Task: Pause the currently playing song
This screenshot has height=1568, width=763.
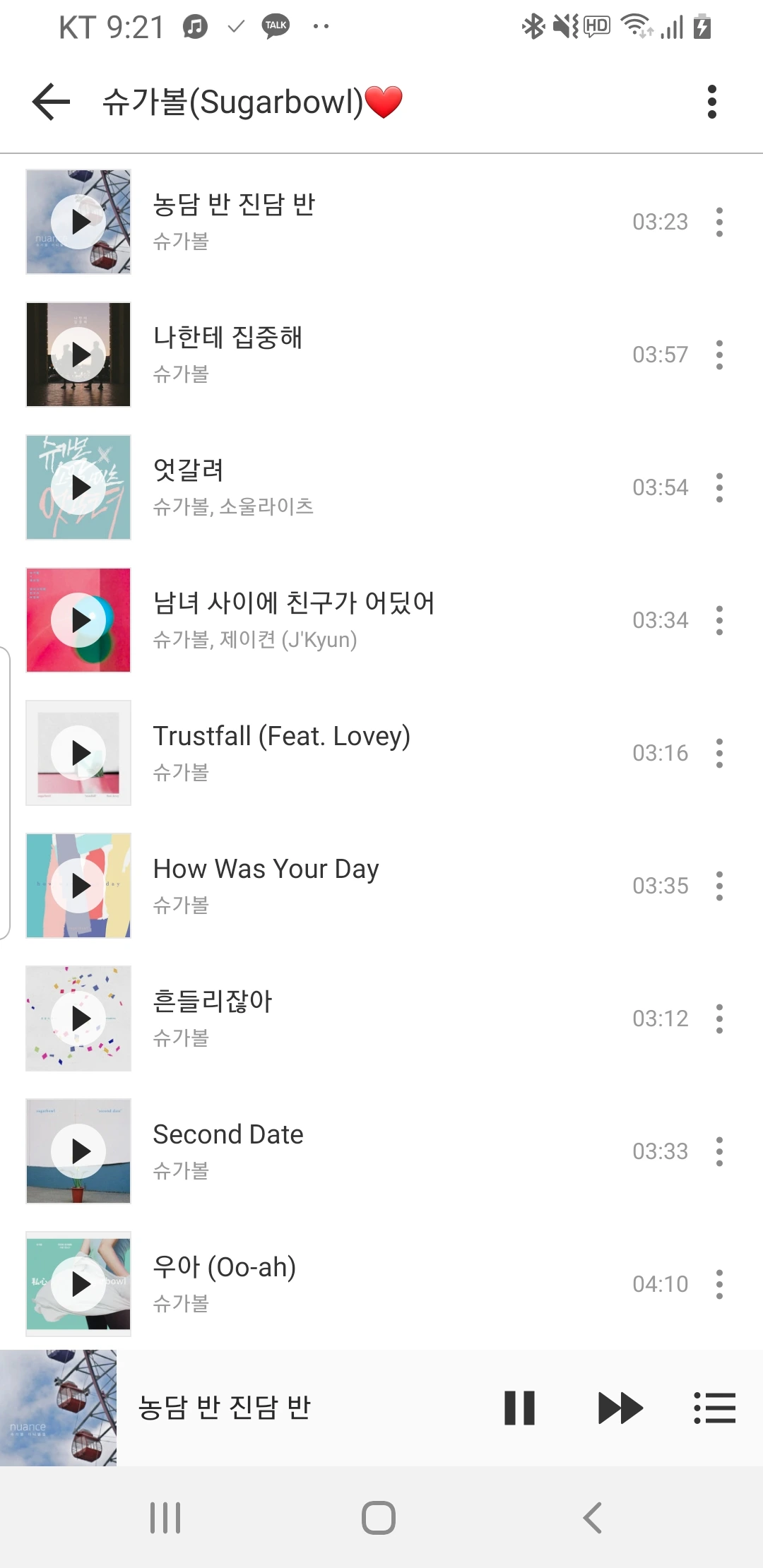Action: pos(519,1408)
